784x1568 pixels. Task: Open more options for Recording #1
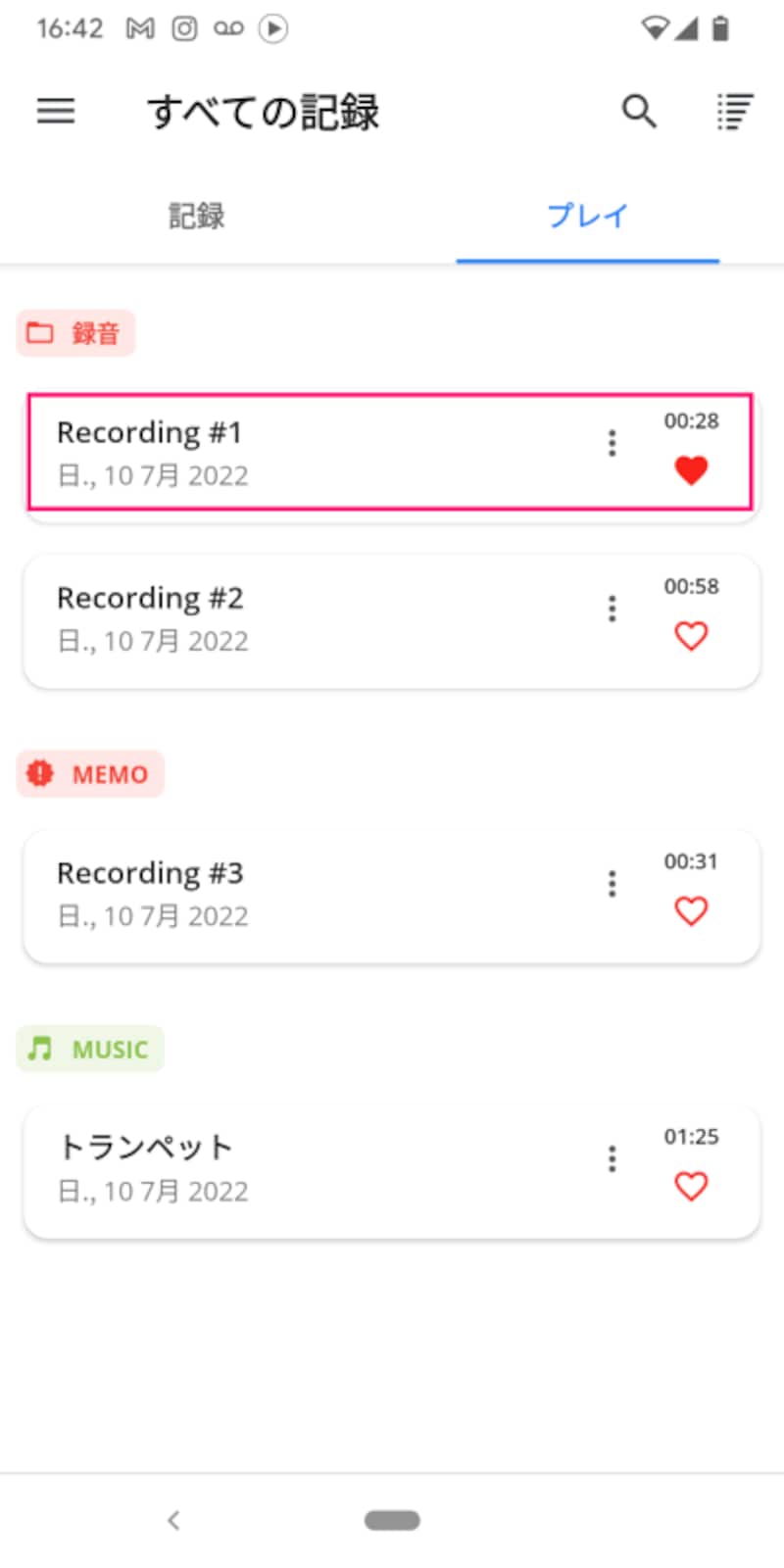(x=612, y=443)
